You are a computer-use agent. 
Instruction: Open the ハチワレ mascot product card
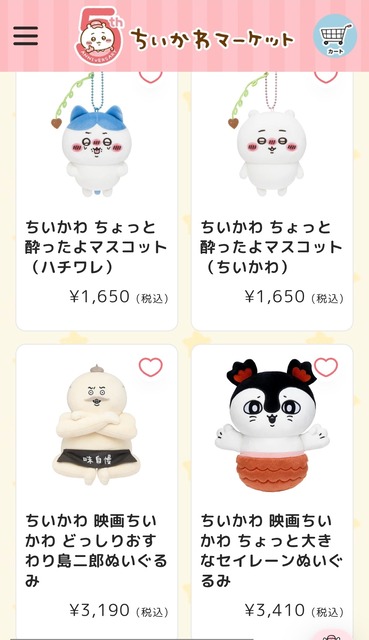97,201
